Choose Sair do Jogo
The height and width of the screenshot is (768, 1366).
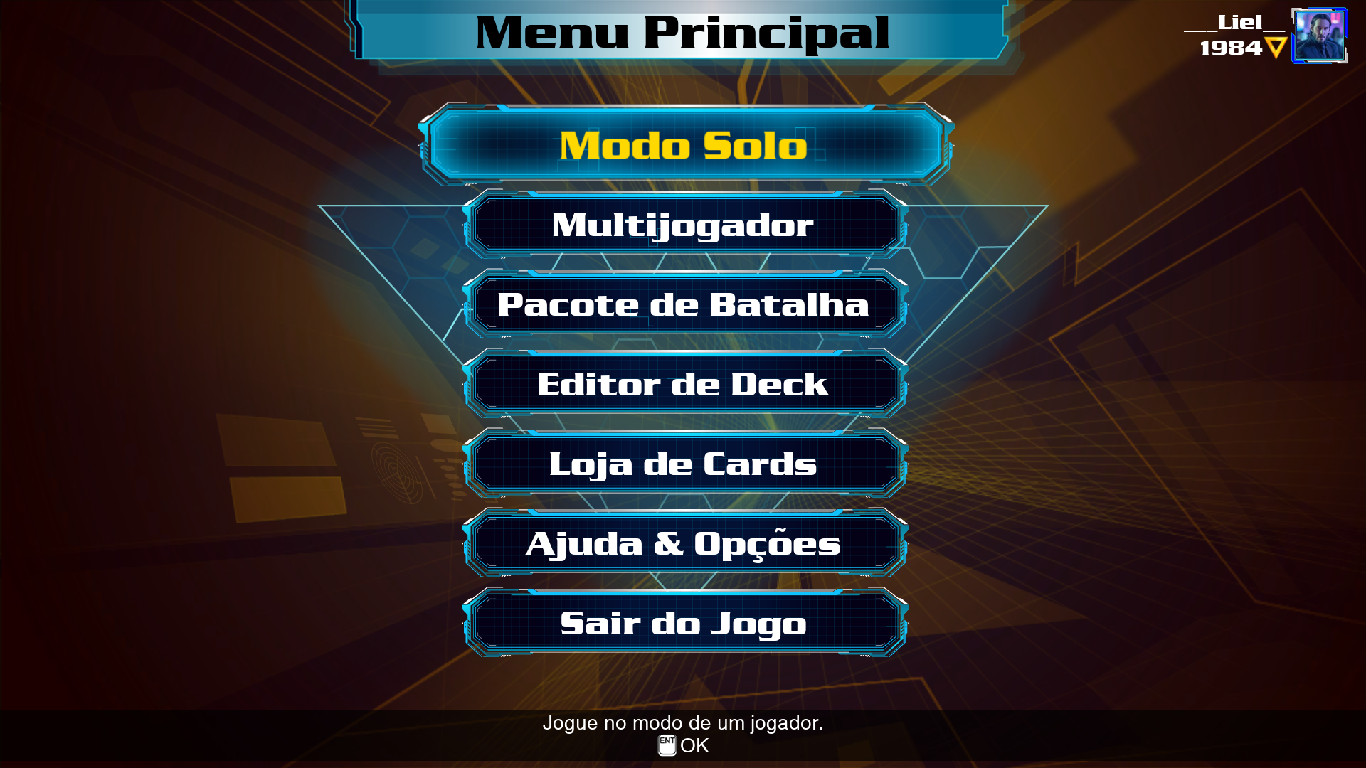point(684,623)
